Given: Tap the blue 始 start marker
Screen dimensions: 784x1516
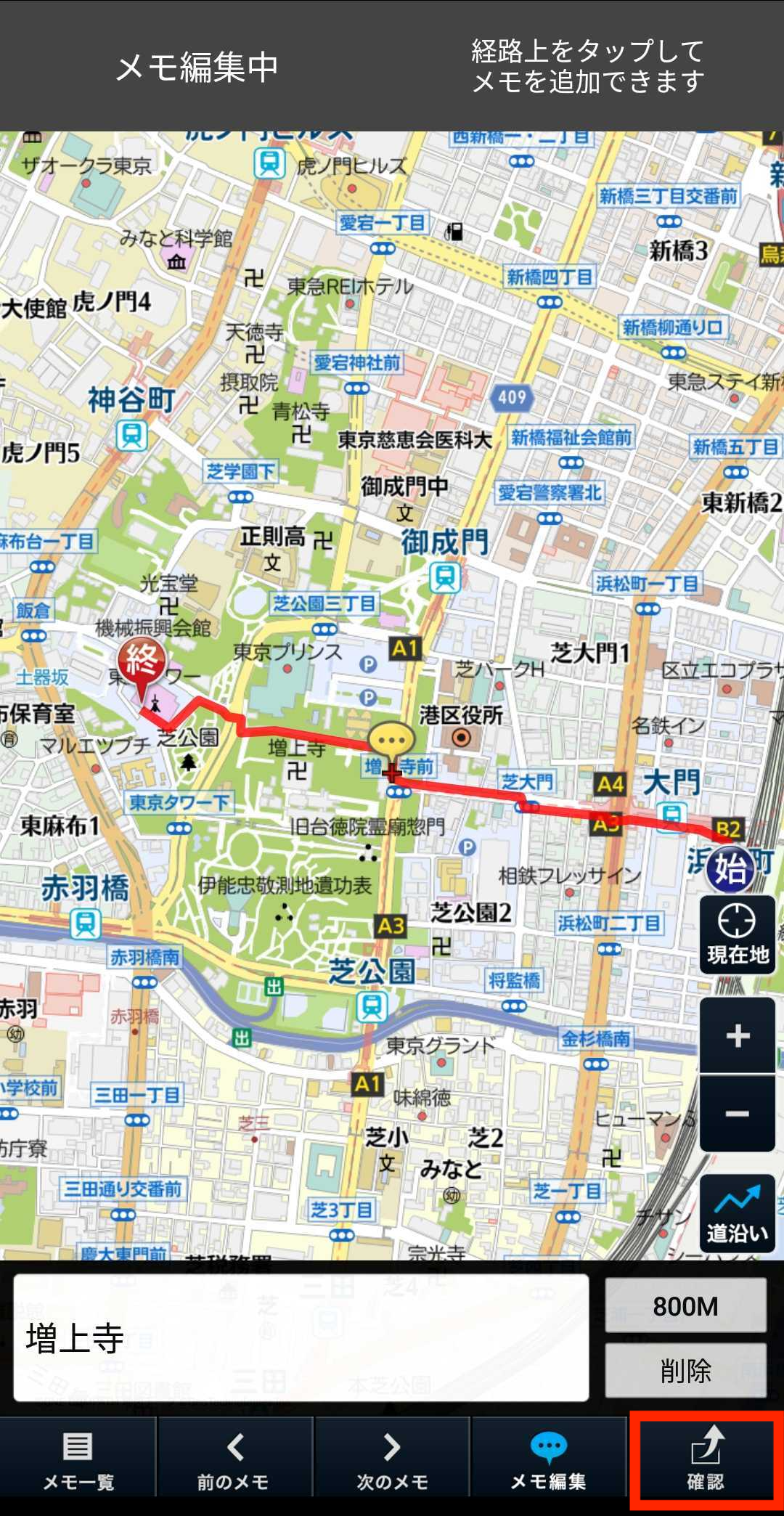Looking at the screenshot, I should (x=730, y=868).
